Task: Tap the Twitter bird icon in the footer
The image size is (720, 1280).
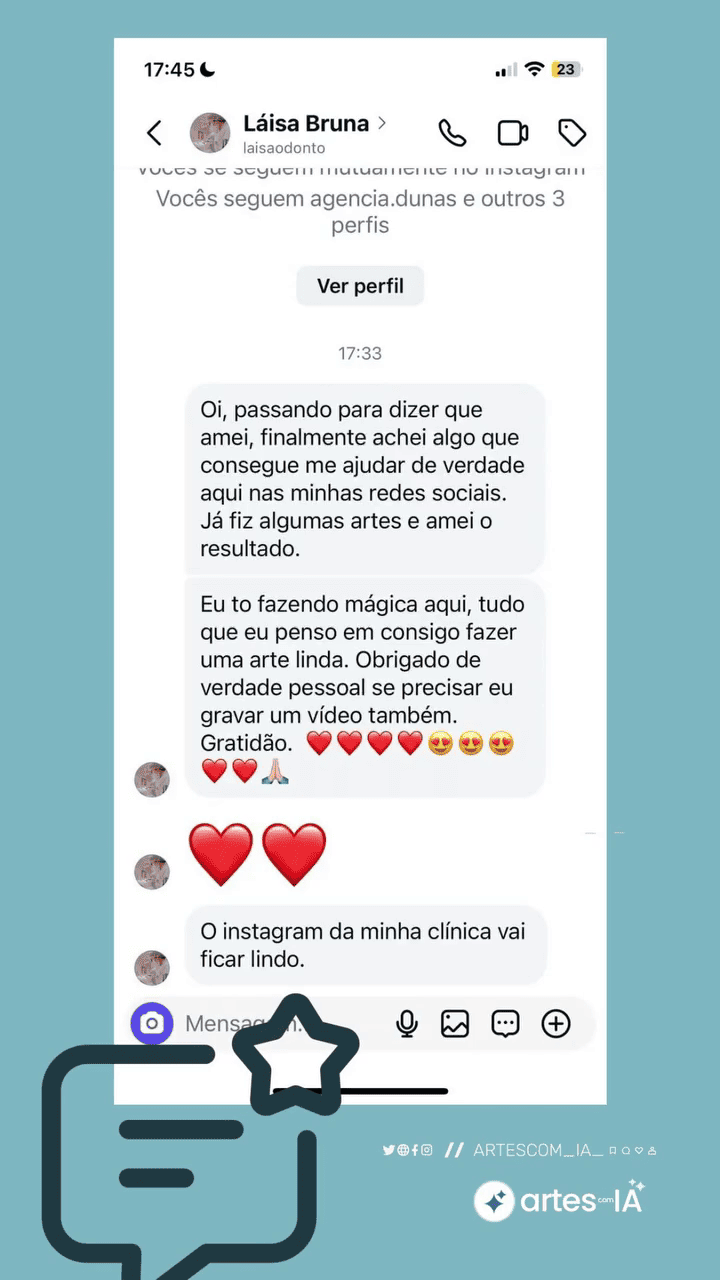Action: coord(388,1149)
